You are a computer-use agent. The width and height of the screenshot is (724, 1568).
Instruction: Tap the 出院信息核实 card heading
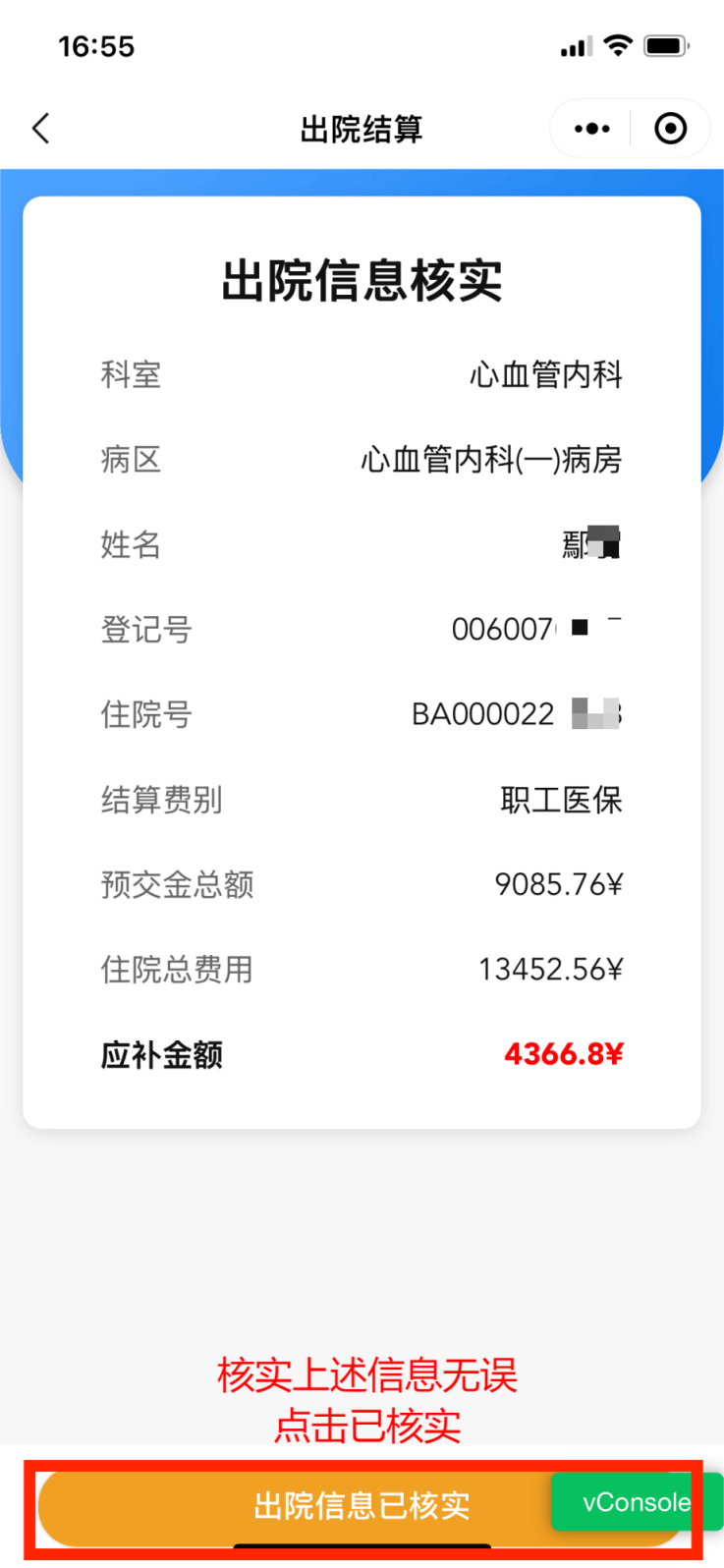click(x=362, y=280)
